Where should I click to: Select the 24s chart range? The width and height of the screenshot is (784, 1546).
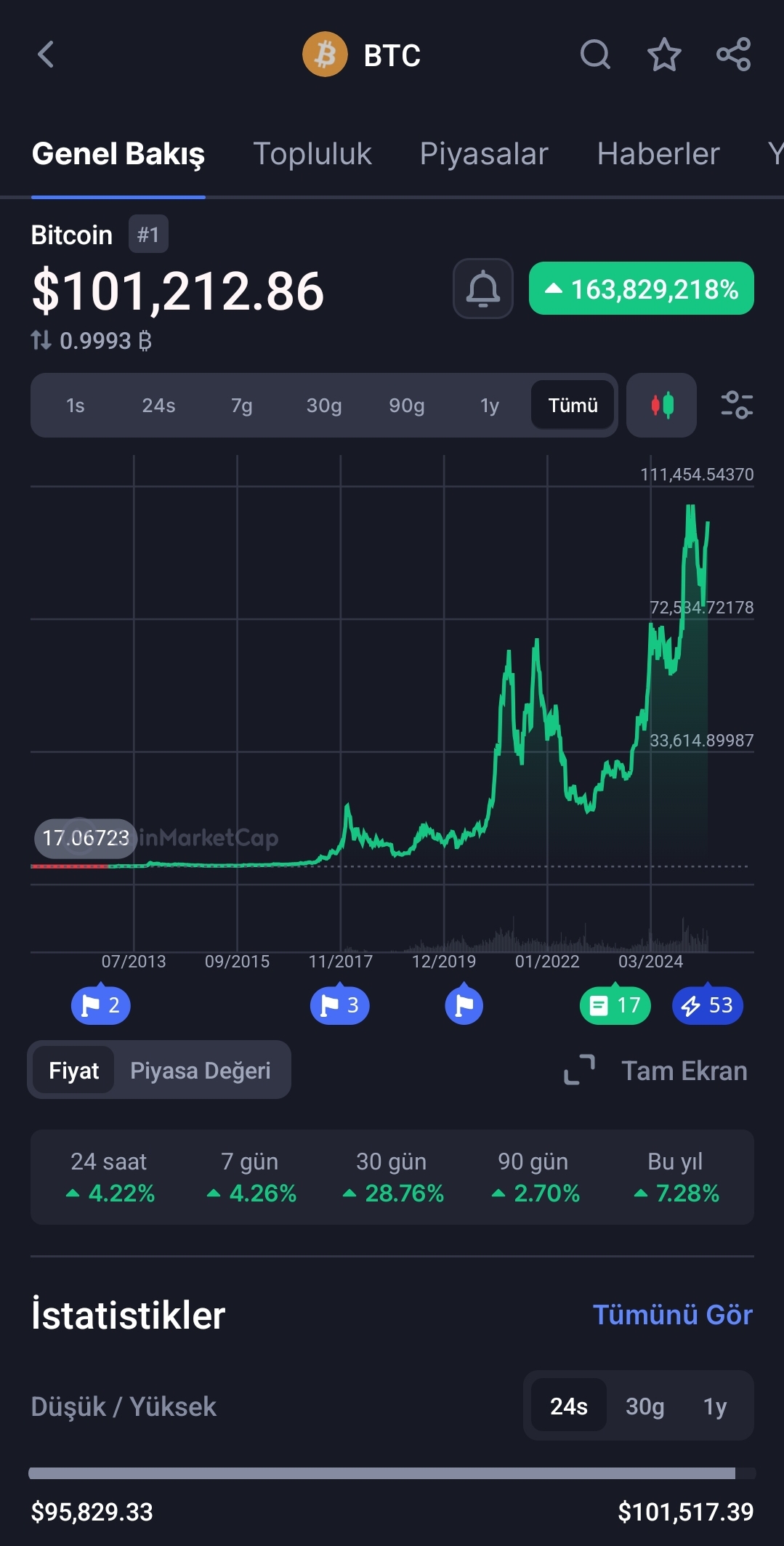(x=158, y=406)
